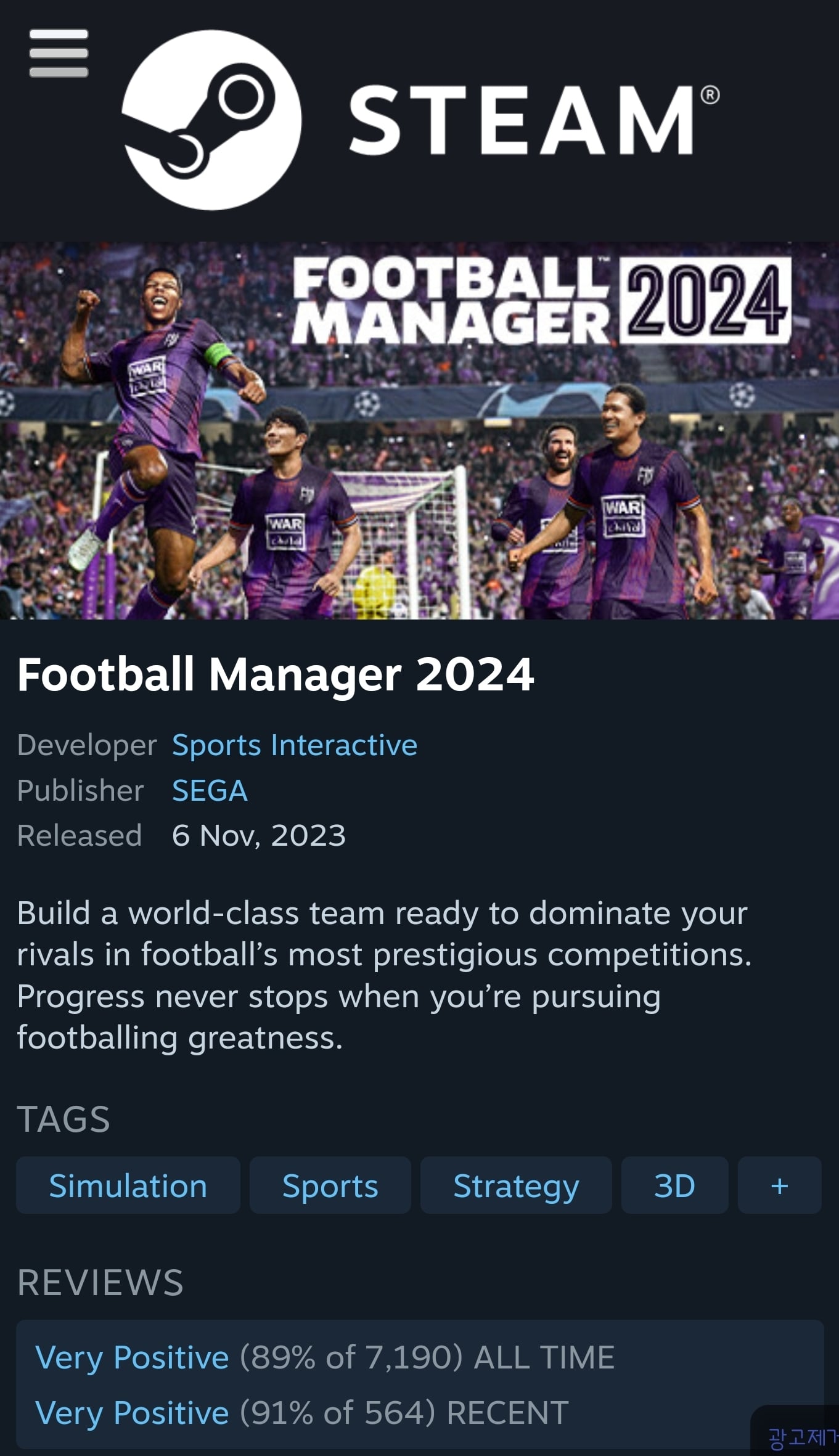Image resolution: width=839 pixels, height=1456 pixels.
Task: Open the hamburger menu
Action: 59,53
